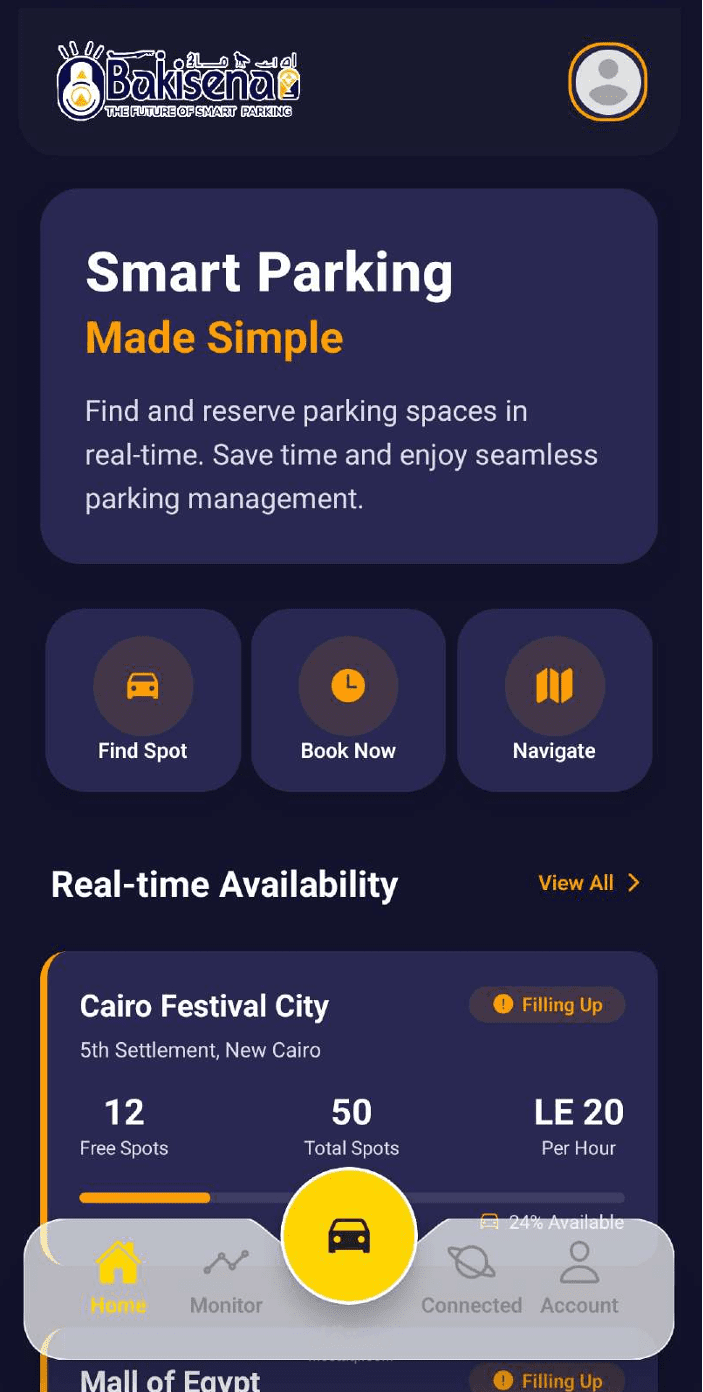Open the Navigate shortcut
The width and height of the screenshot is (703, 1392).
click(x=554, y=700)
